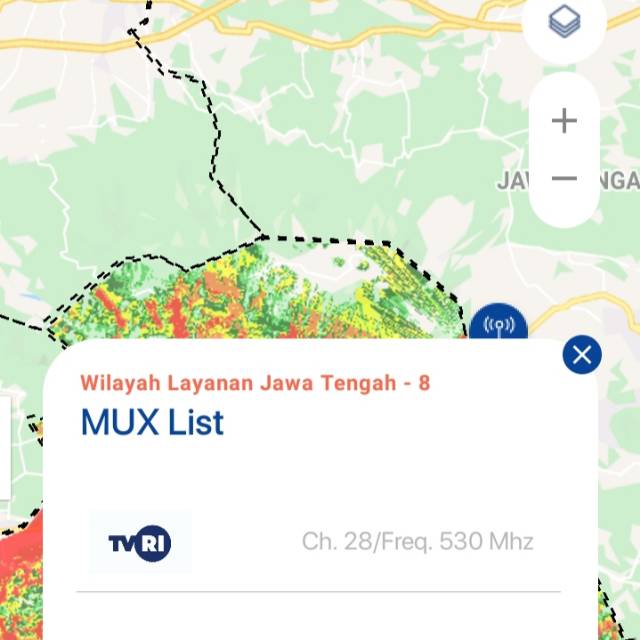Screen dimensions: 640x640
Task: Open the map layers selector
Action: click(x=564, y=20)
